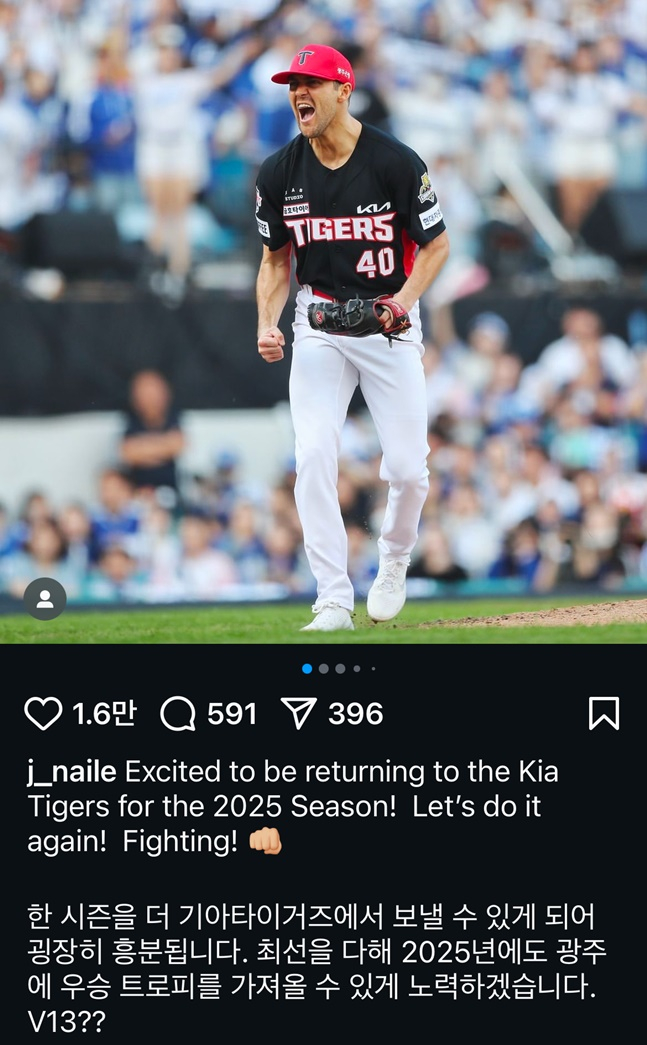647x1045 pixels.
Task: Bookmark this Kia Tigers post
Action: click(x=603, y=713)
